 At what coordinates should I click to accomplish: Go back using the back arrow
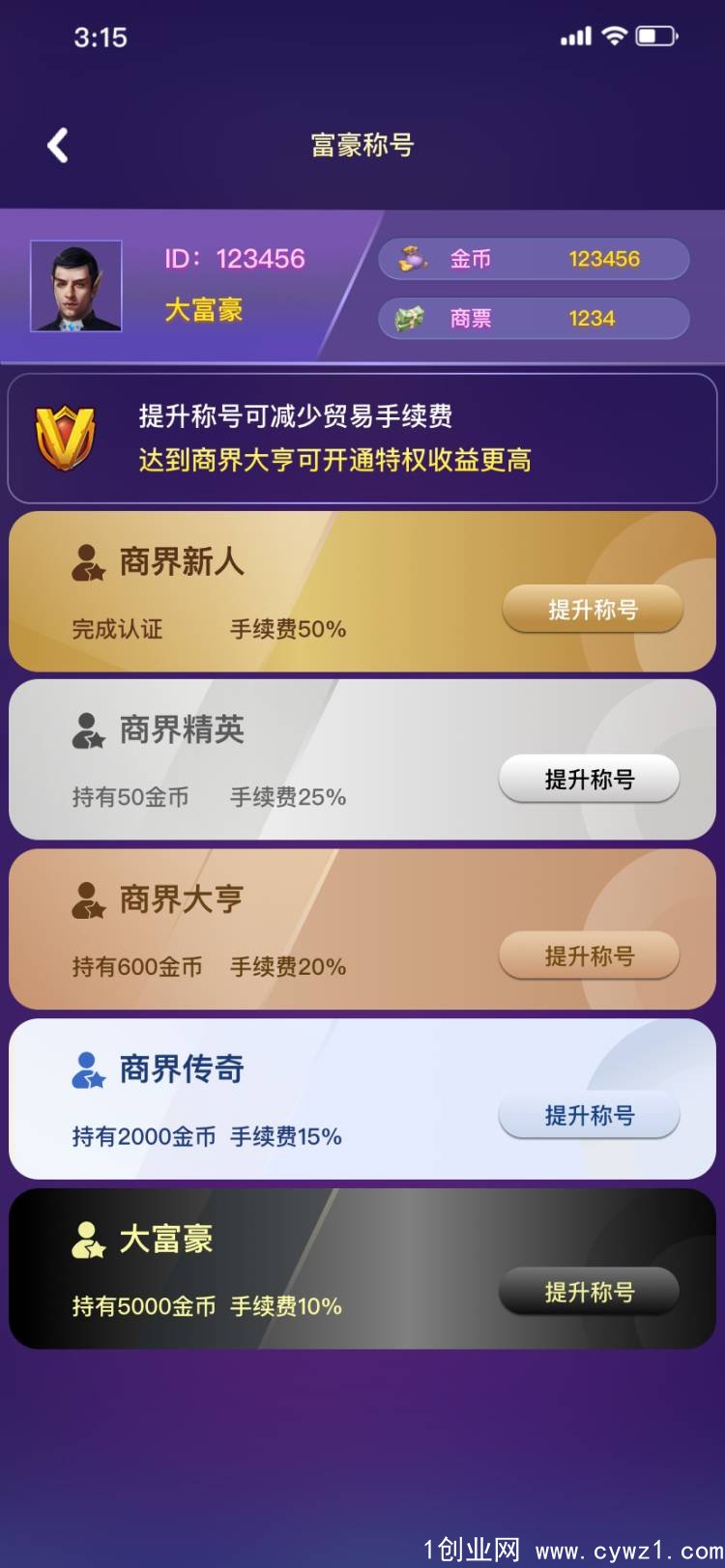[58, 146]
